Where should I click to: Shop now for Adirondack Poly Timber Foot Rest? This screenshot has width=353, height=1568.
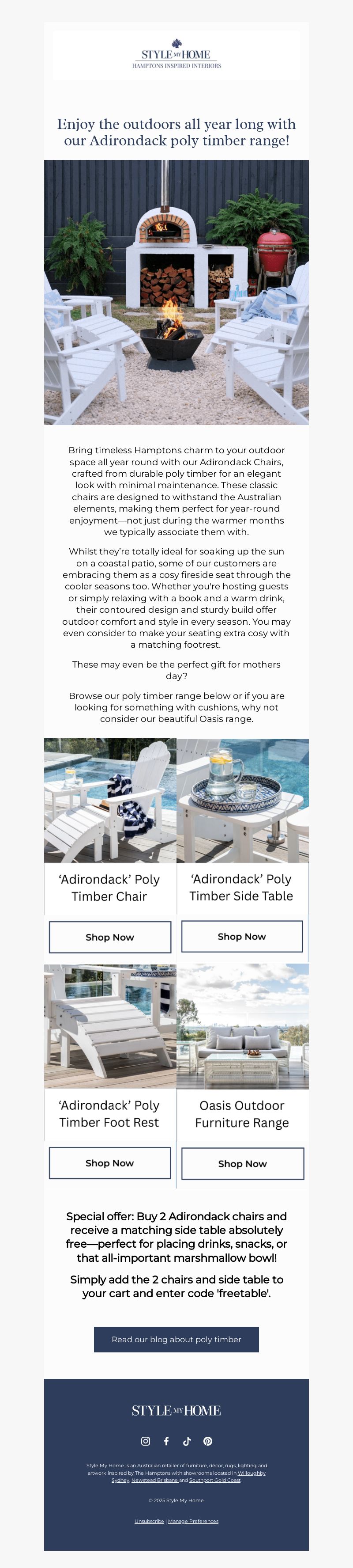click(x=109, y=1162)
